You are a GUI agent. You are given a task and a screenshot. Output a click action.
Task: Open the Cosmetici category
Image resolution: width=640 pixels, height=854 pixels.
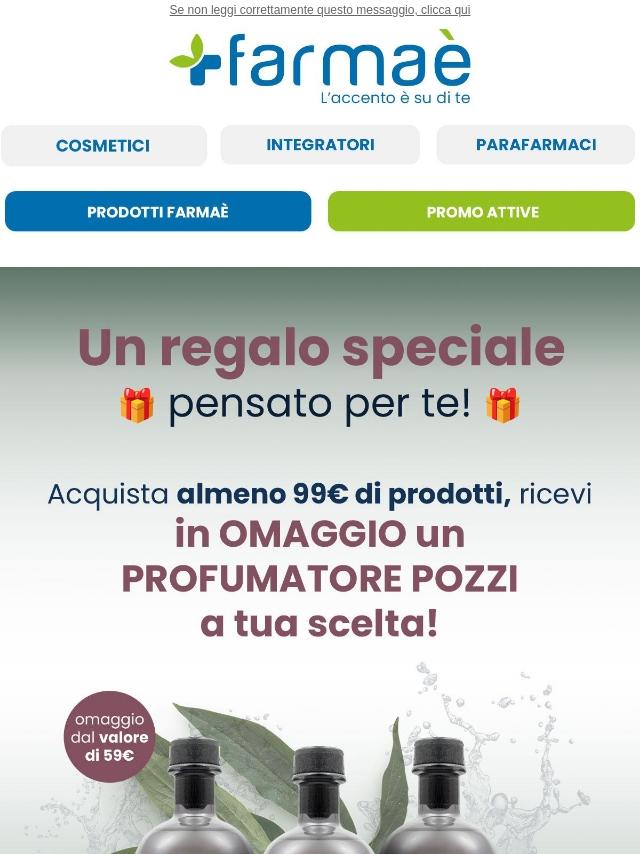click(x=103, y=146)
